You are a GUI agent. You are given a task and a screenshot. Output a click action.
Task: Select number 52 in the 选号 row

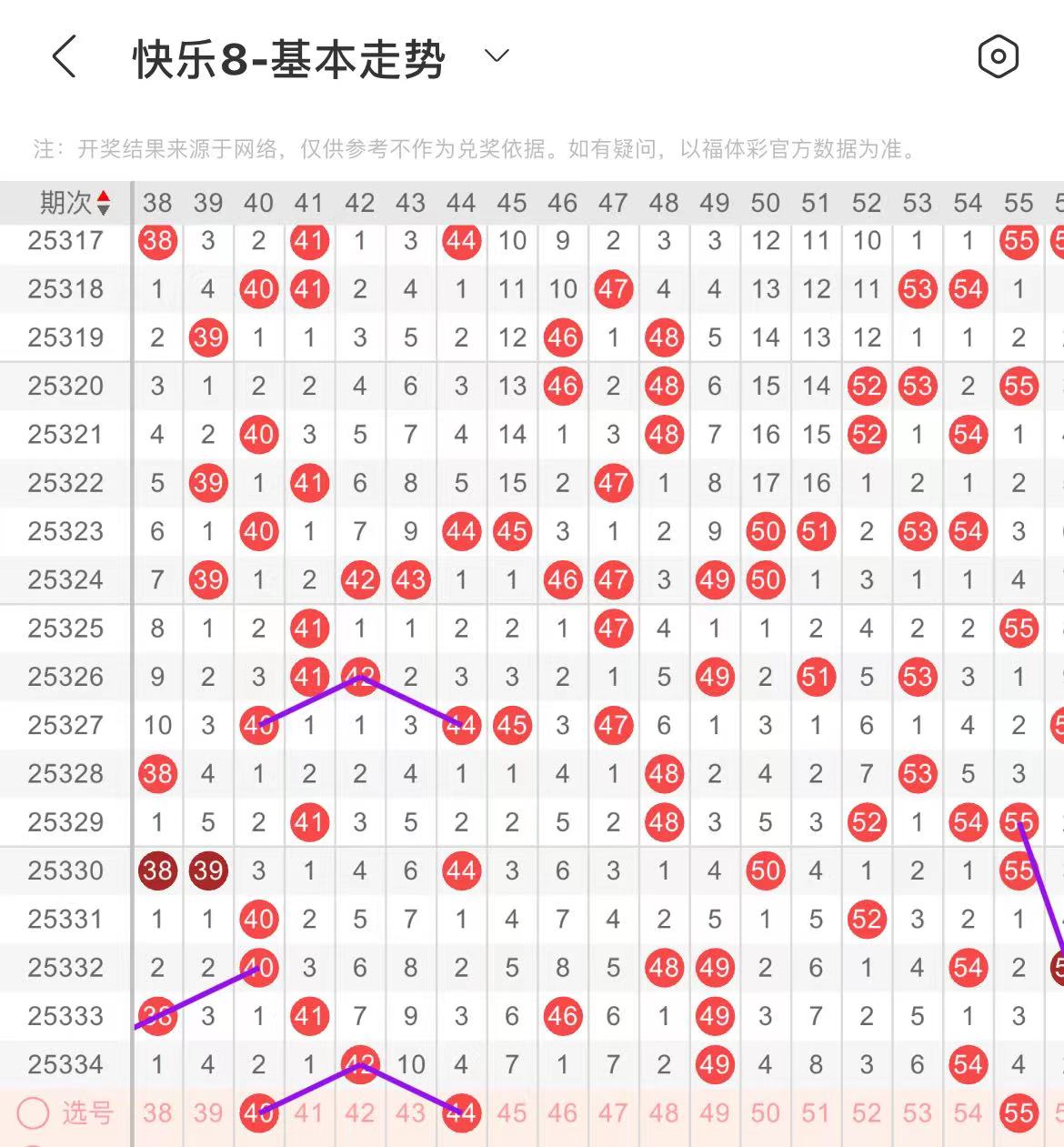click(867, 1112)
